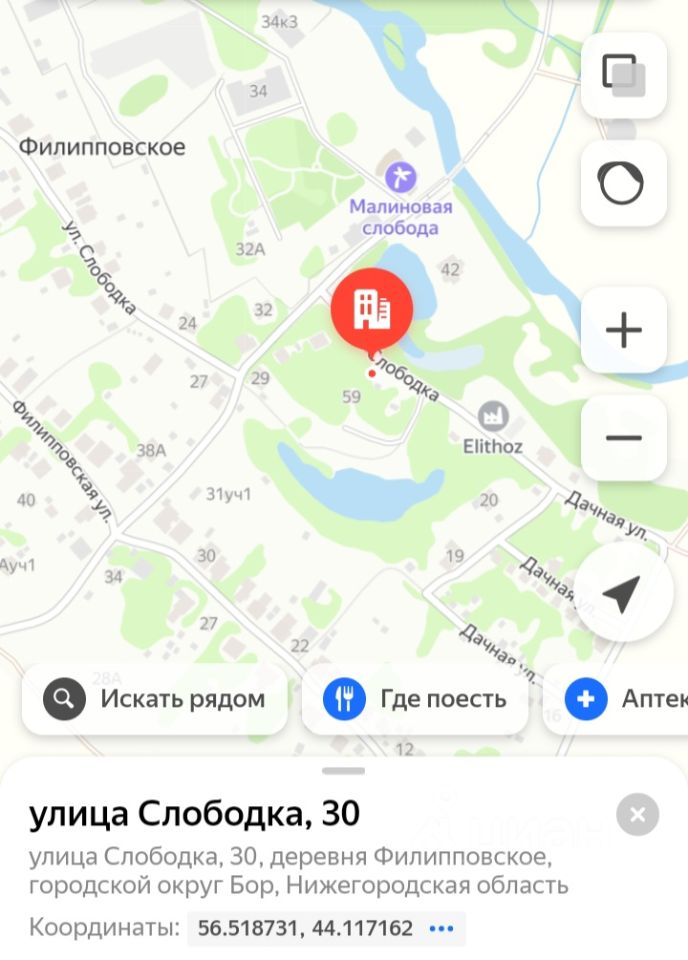
Task: Zoom out with the minus button
Action: (x=624, y=438)
